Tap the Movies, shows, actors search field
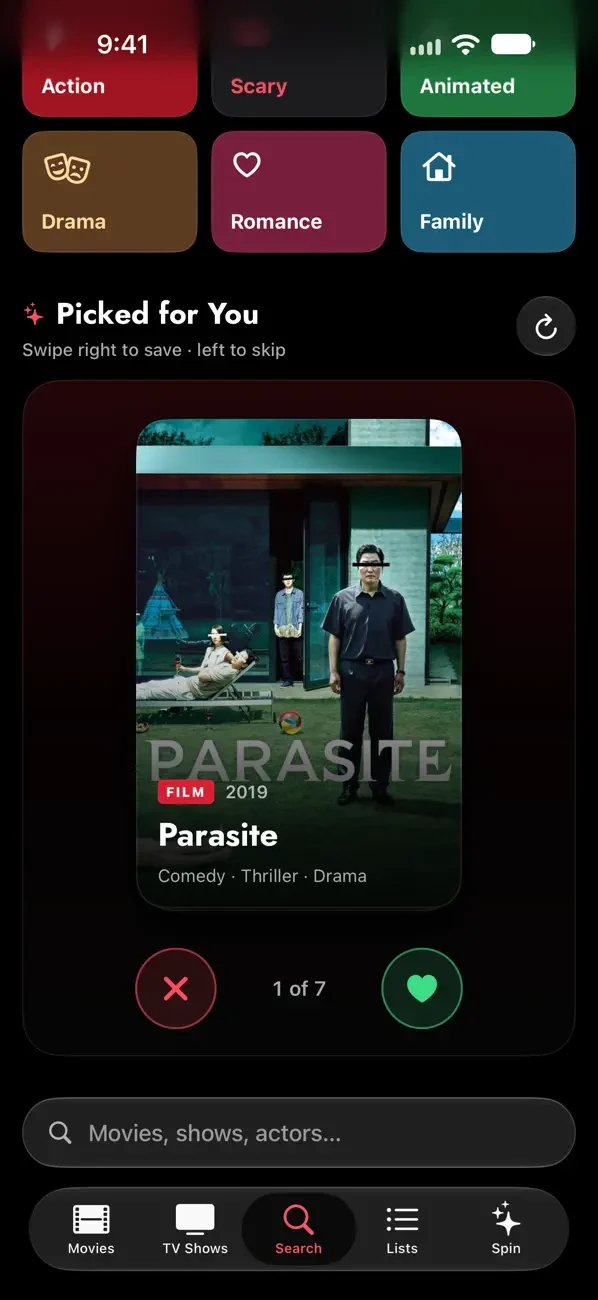 (x=299, y=1133)
